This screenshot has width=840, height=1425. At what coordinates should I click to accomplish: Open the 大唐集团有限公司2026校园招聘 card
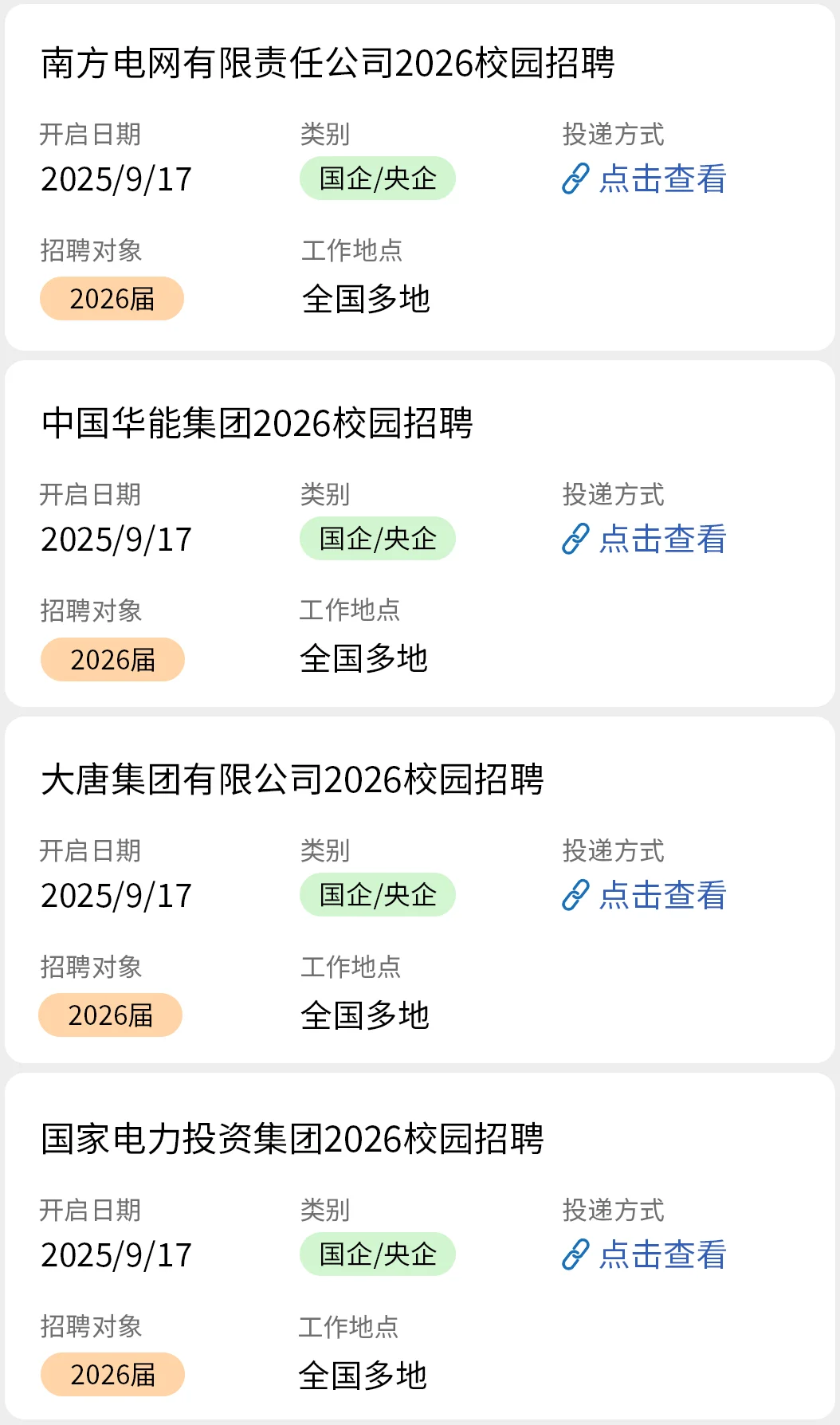[420, 890]
